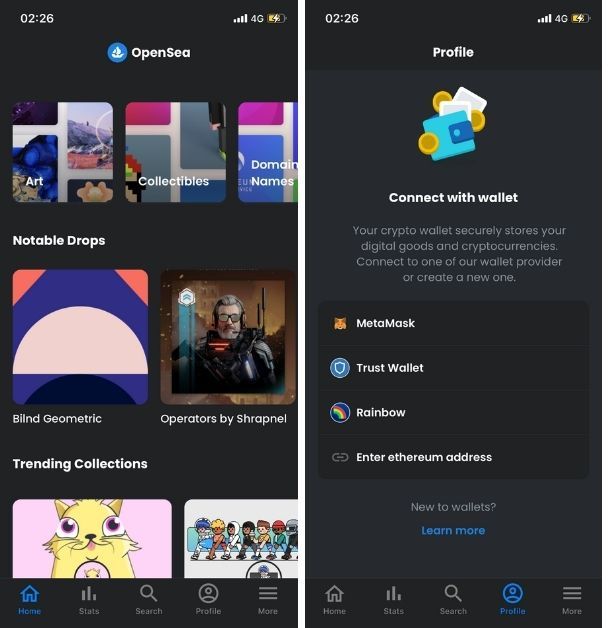The height and width of the screenshot is (628, 610).
Task: Choose Trust Wallet to connect
Action: tap(453, 368)
